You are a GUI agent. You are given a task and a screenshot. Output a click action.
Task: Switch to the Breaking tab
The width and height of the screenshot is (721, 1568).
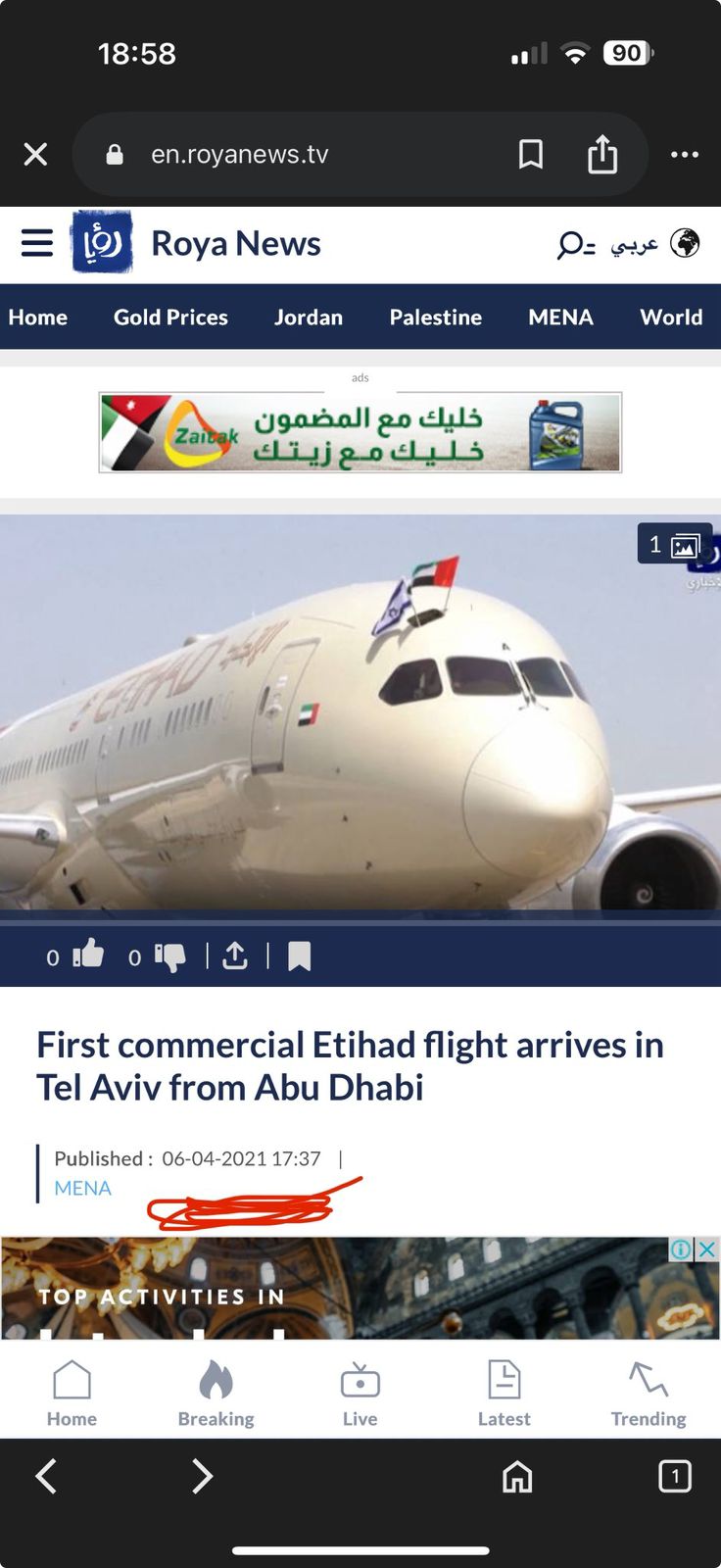click(x=216, y=1394)
